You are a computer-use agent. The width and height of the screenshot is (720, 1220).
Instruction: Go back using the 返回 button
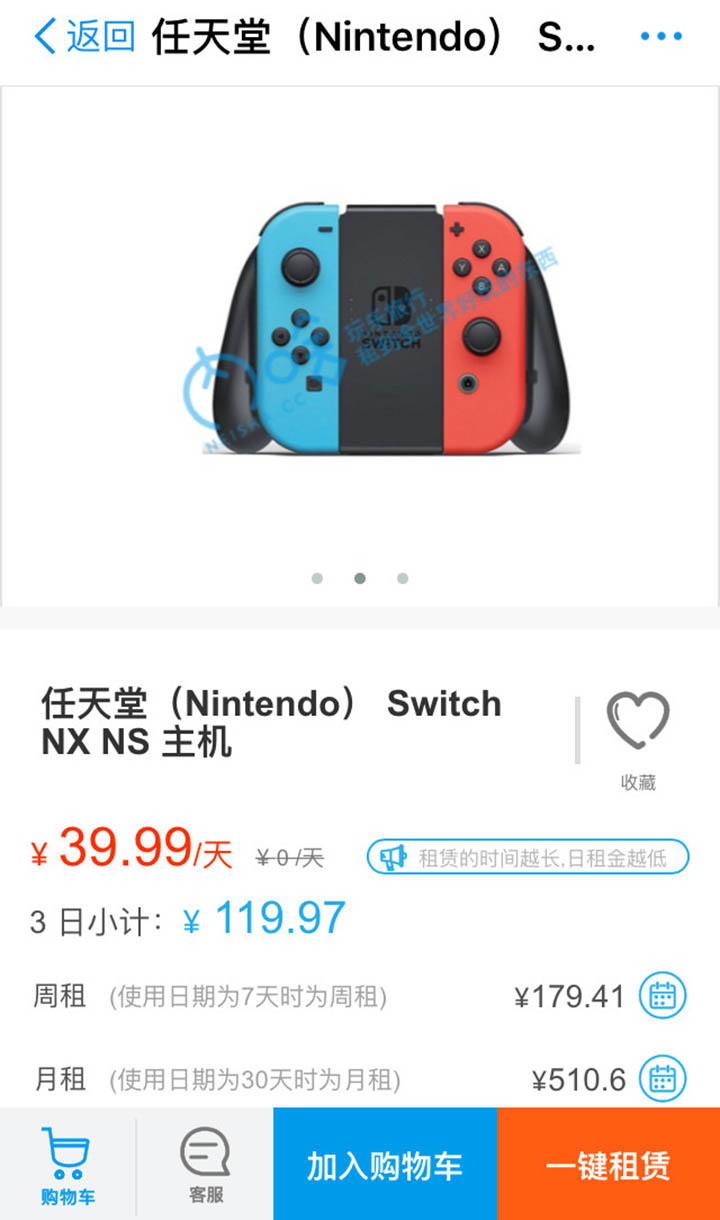point(84,37)
